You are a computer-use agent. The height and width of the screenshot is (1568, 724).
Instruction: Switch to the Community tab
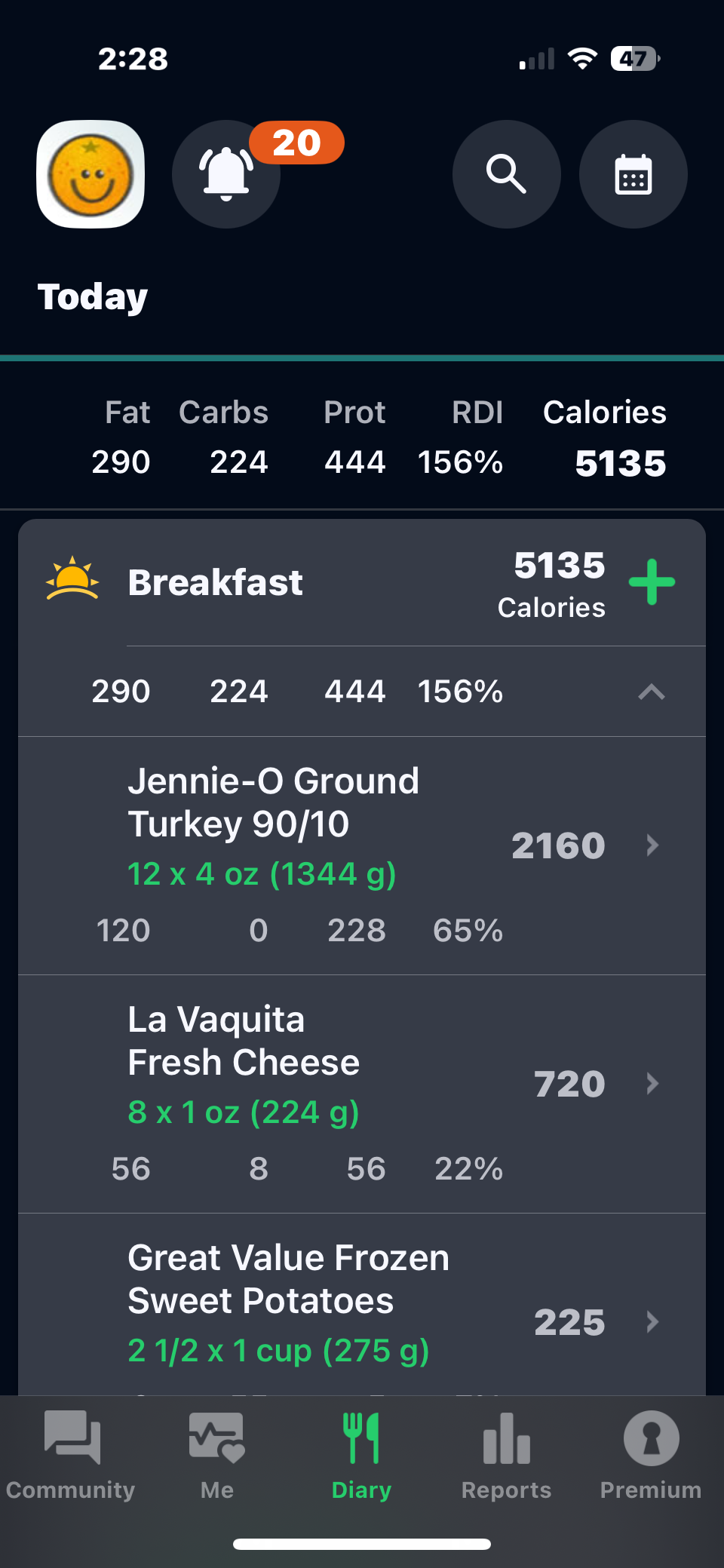point(71,1456)
